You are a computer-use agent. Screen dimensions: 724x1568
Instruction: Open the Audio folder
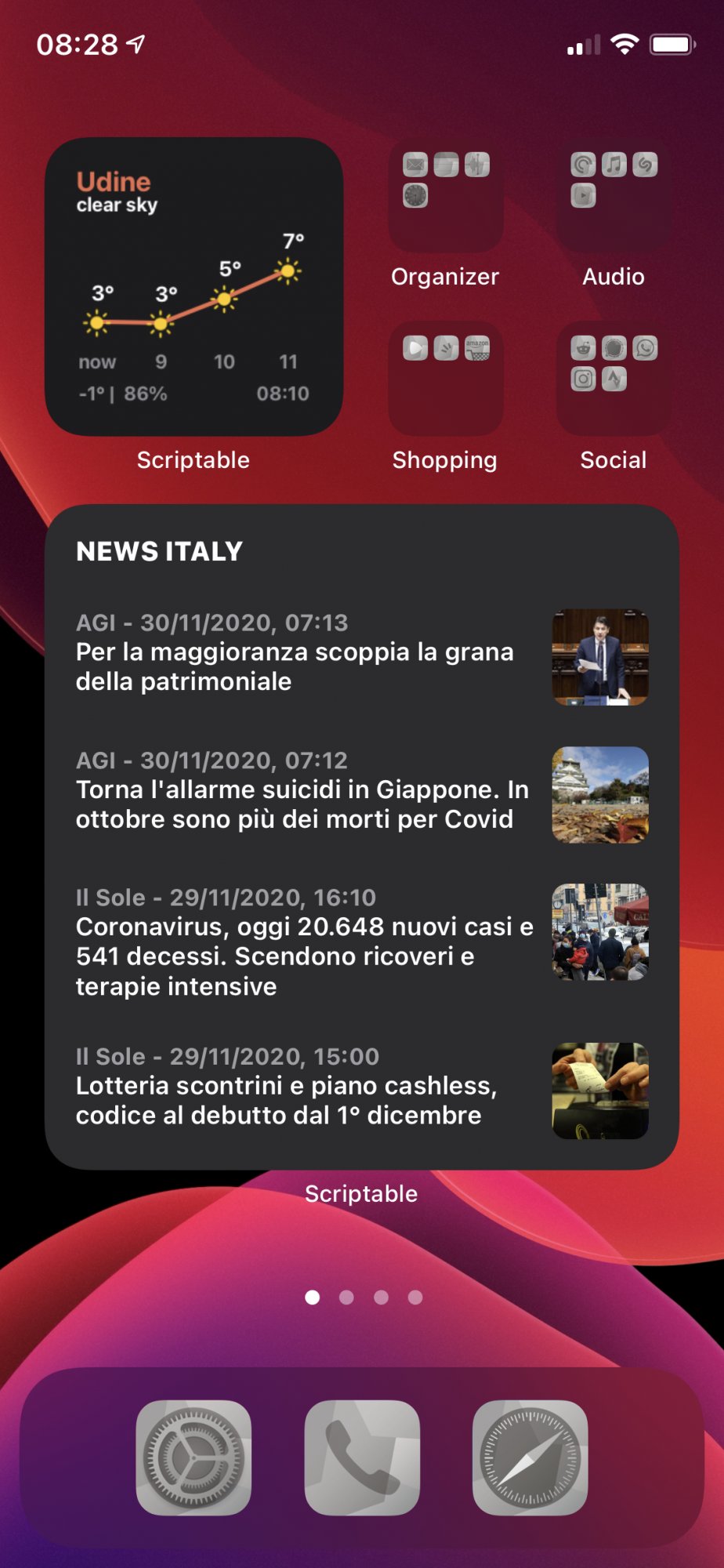tap(614, 195)
